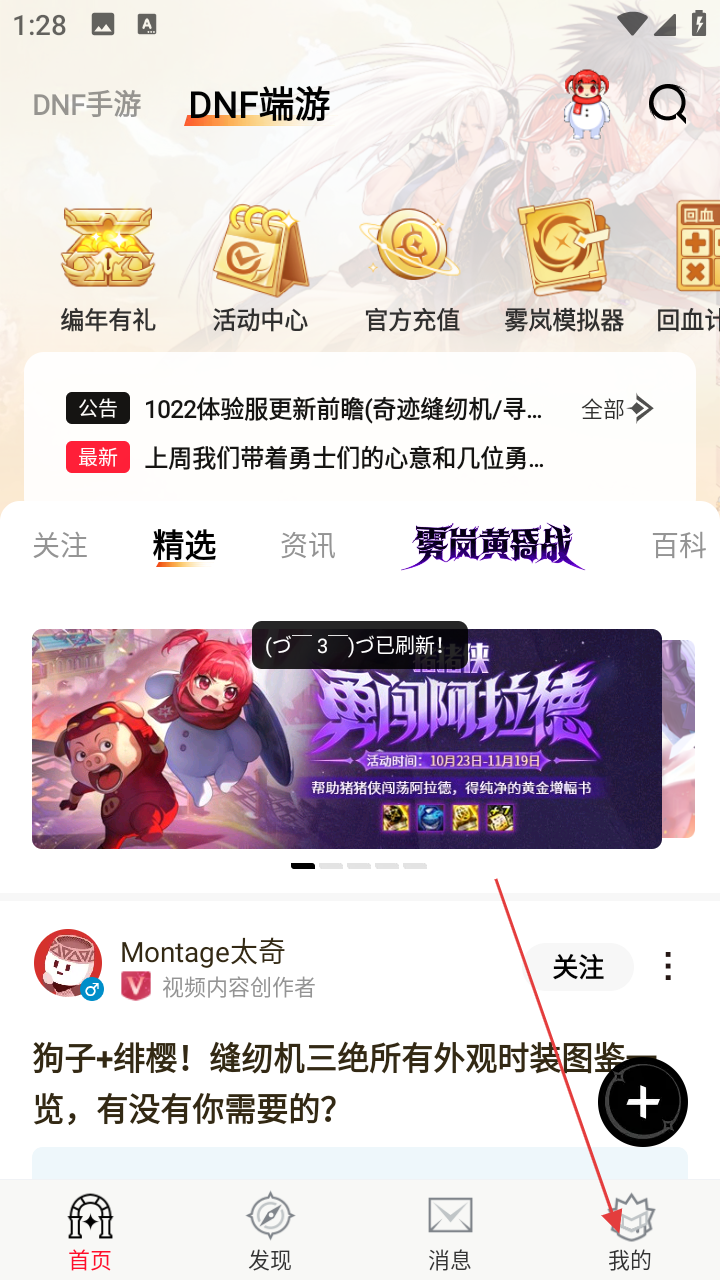Open the 1022体验服更新前瞻 announcement
The width and height of the screenshot is (720, 1280).
(344, 409)
